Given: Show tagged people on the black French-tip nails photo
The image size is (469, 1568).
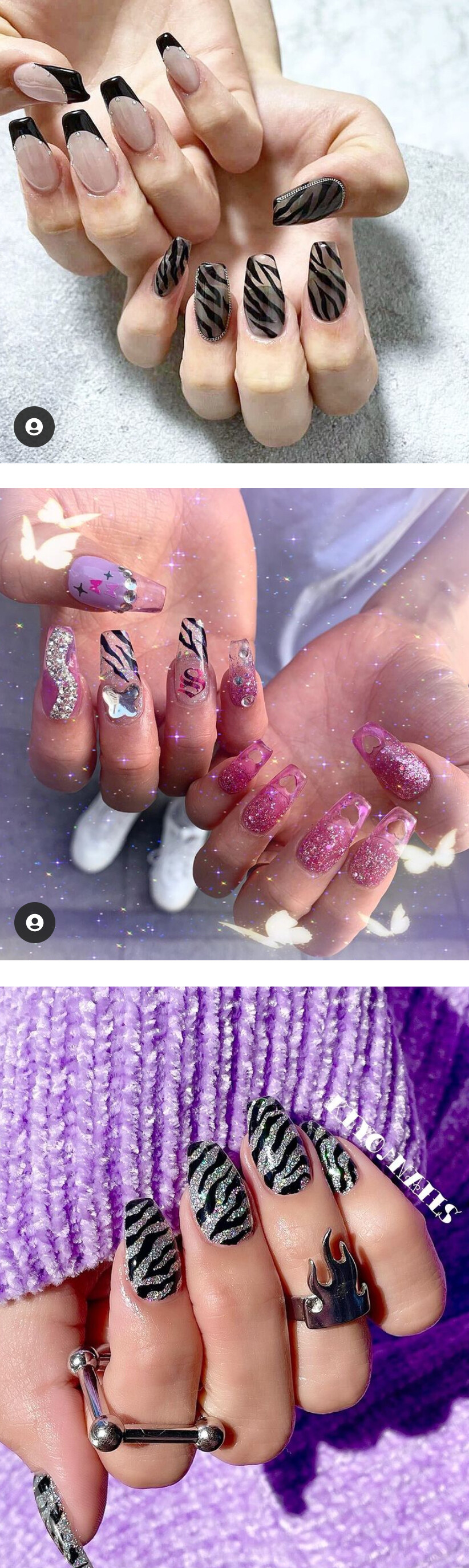Looking at the screenshot, I should point(35,427).
